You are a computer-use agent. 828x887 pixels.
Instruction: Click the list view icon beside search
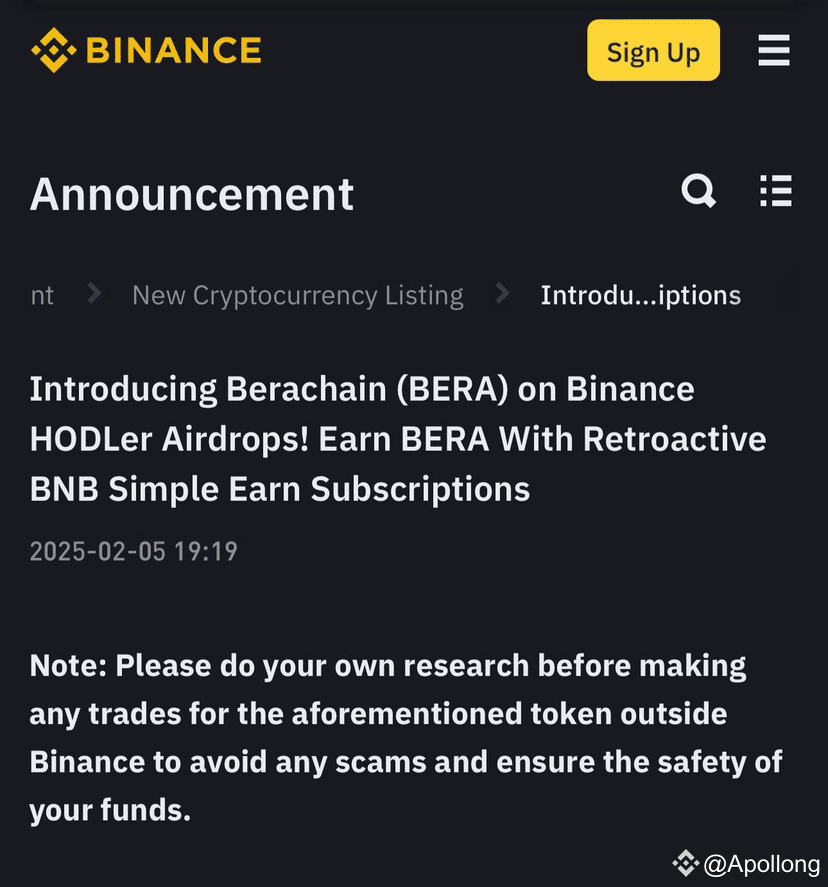775,192
